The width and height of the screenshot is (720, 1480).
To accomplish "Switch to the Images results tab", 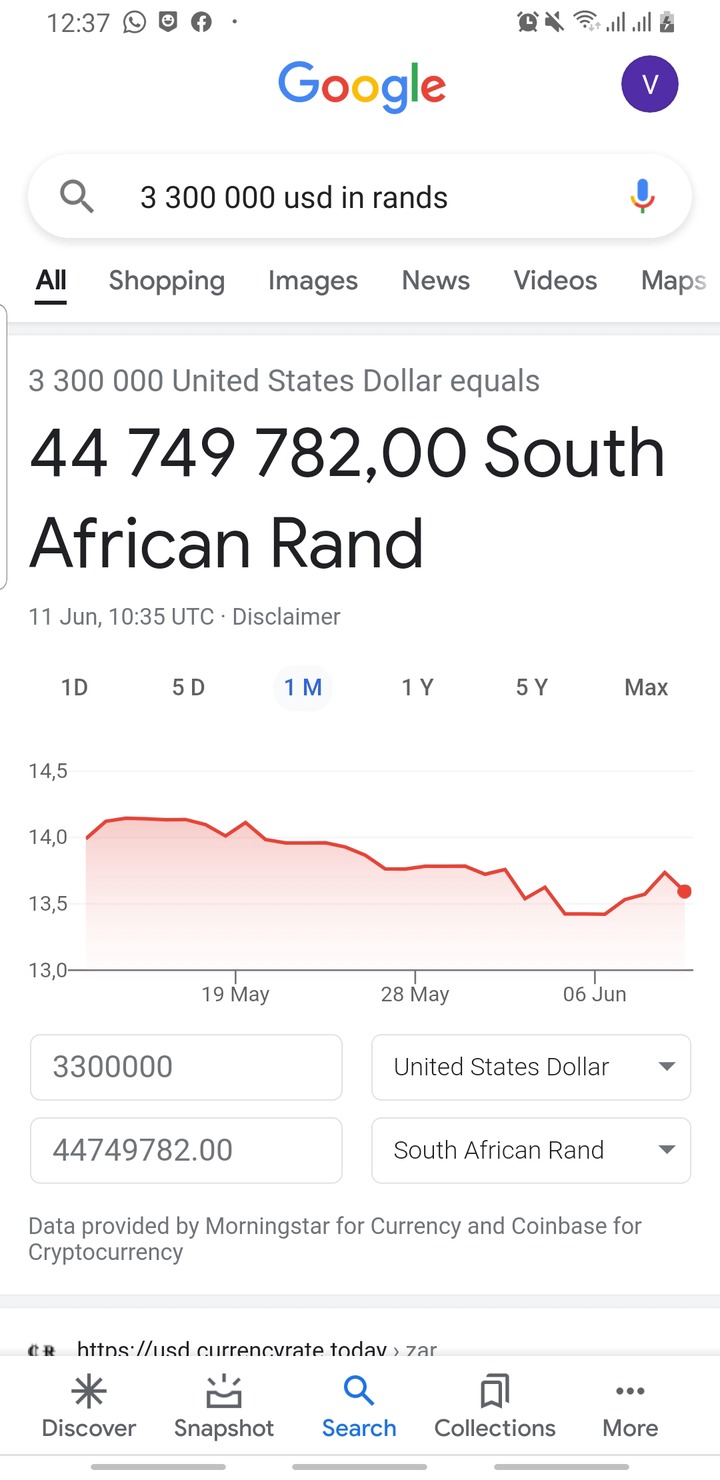I will (313, 281).
